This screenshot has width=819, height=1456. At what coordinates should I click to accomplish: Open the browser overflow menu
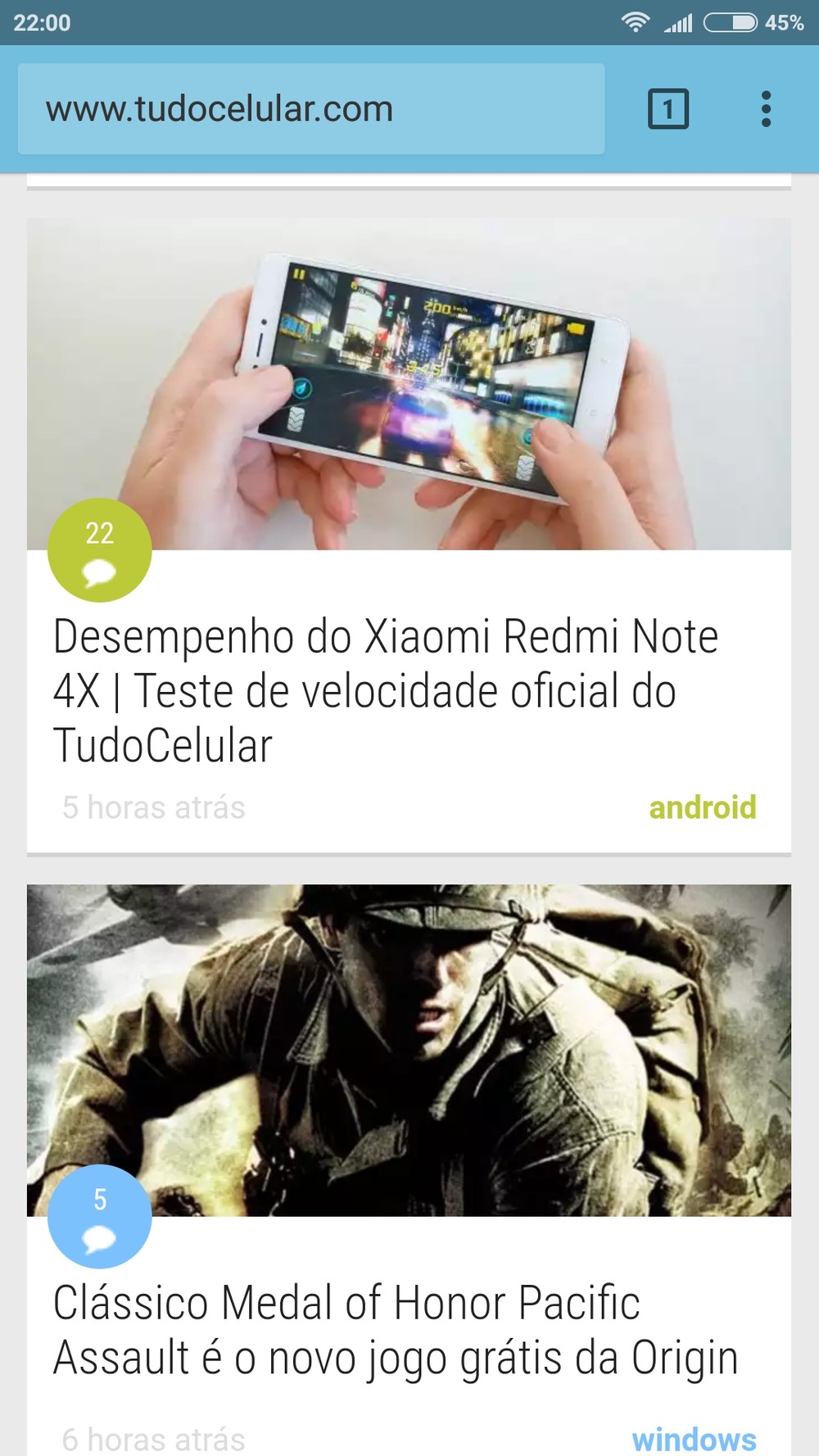coord(766,109)
